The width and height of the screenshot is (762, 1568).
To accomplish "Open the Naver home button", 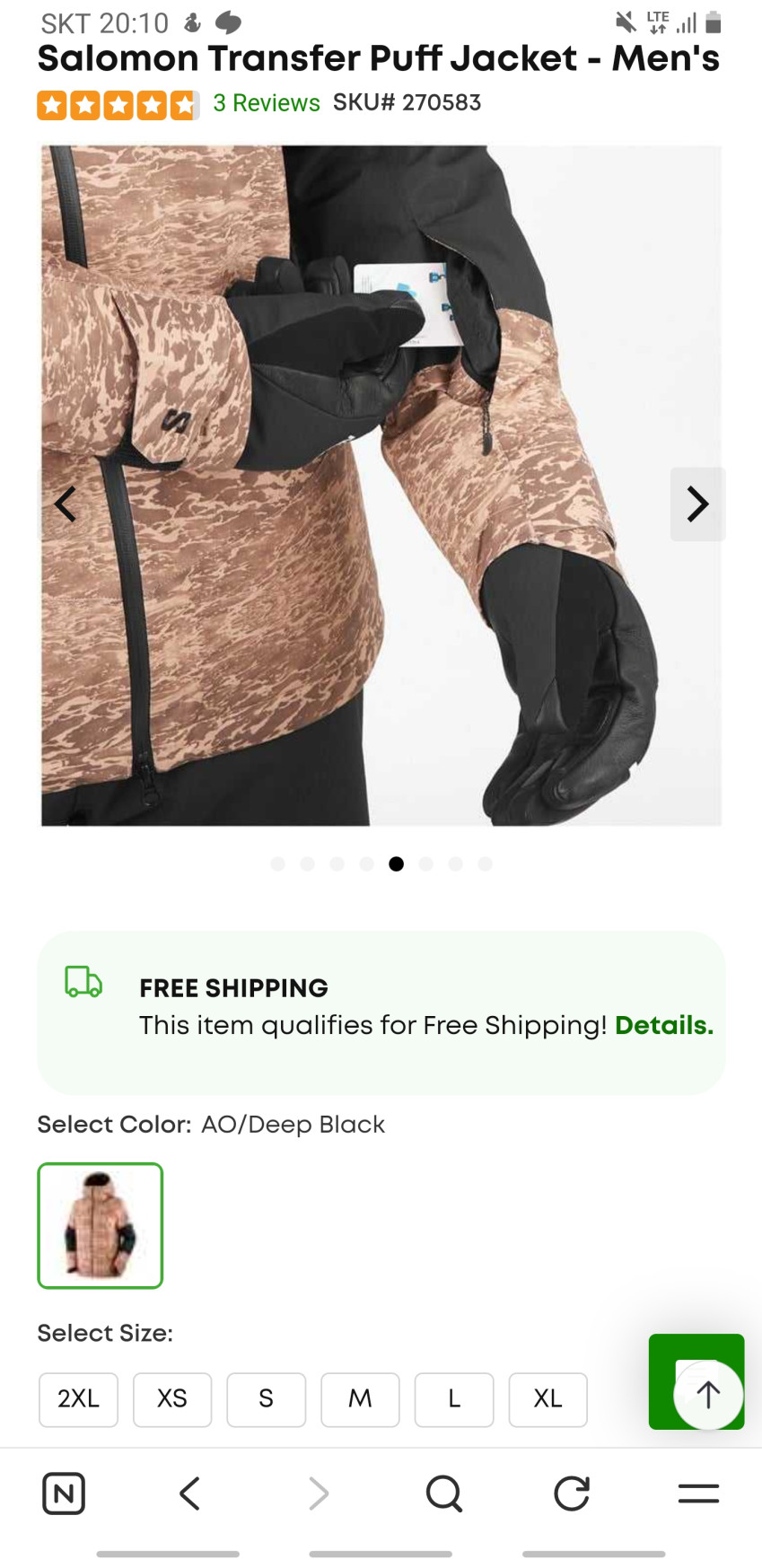I will coord(64,1494).
